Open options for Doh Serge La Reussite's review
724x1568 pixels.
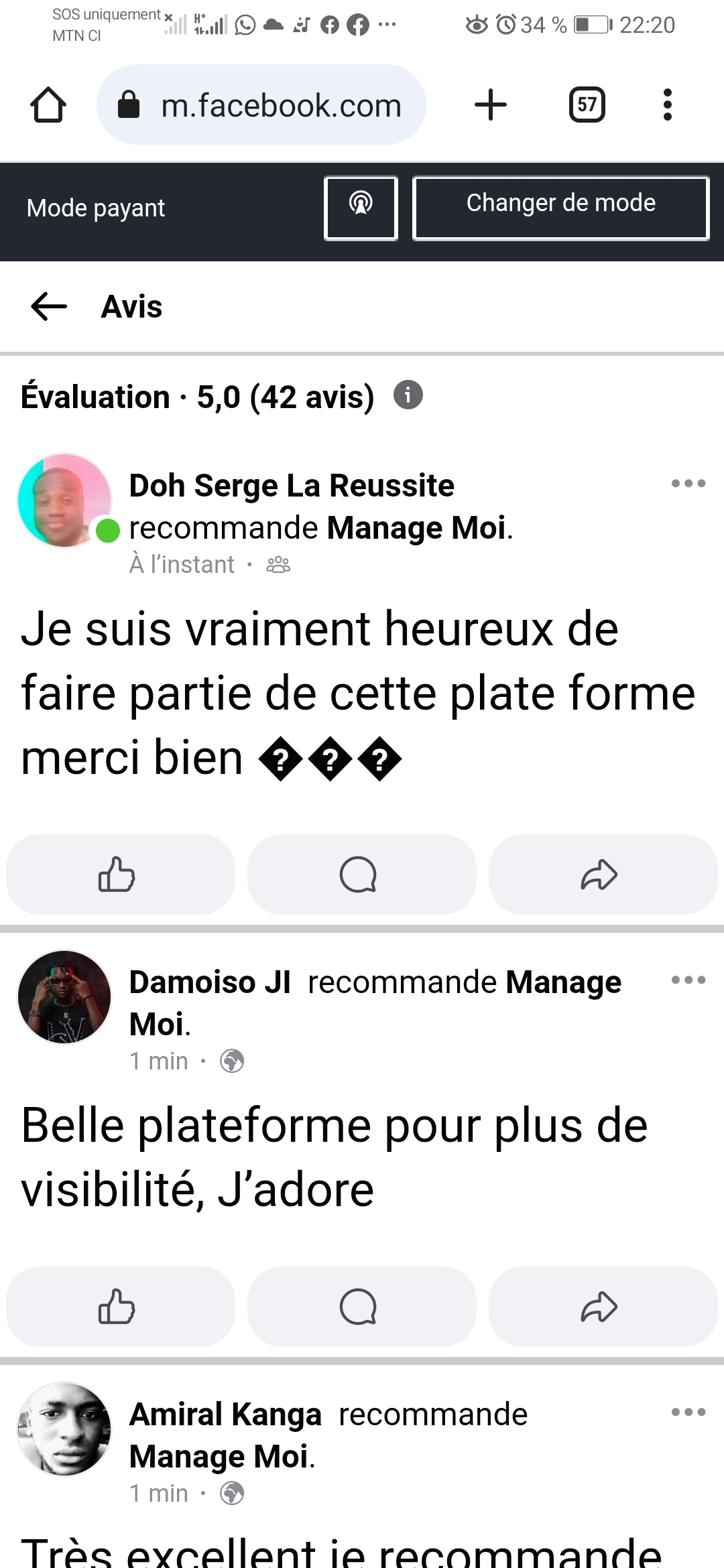688,483
